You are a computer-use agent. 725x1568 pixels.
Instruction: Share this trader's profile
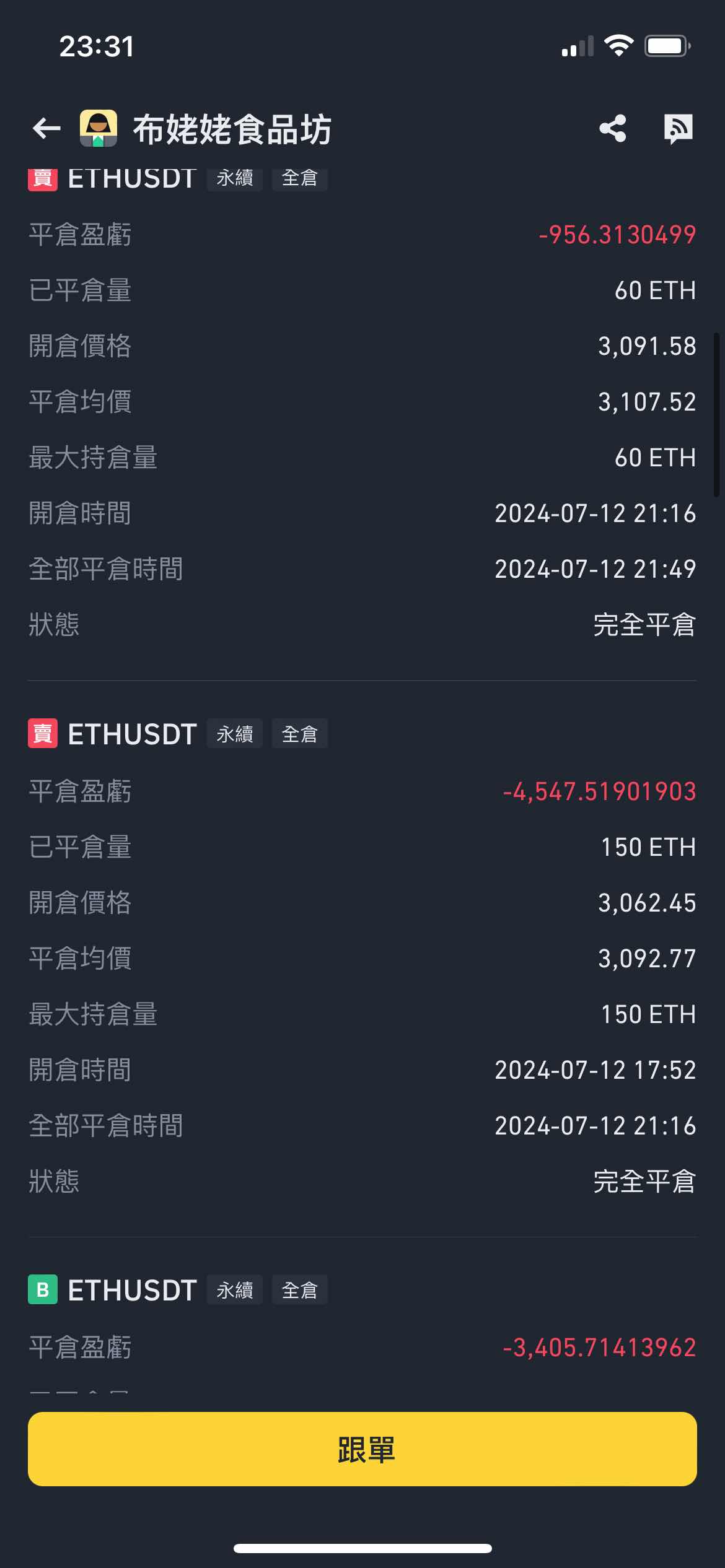coord(613,129)
